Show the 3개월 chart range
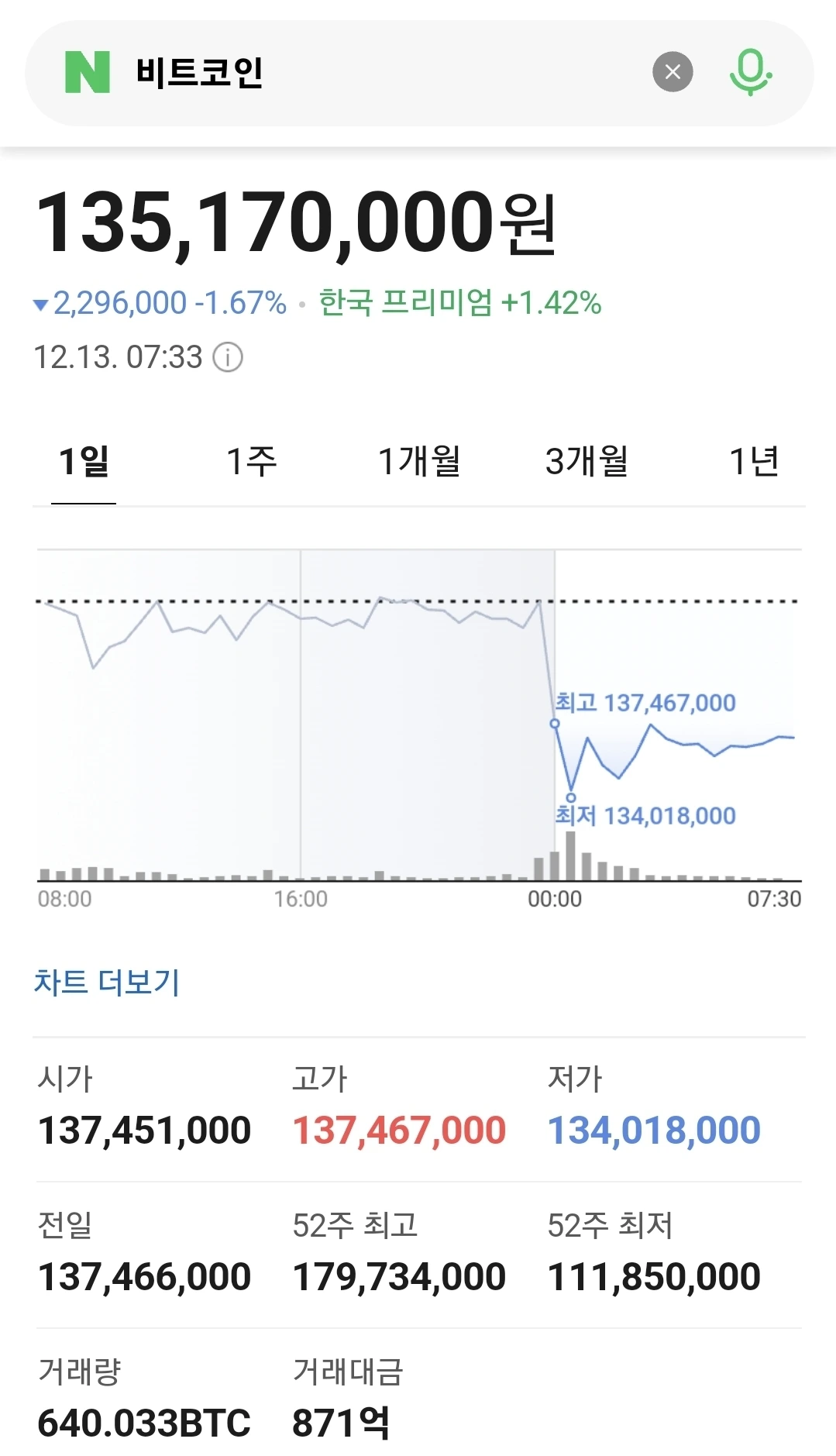 pyautogui.click(x=587, y=462)
